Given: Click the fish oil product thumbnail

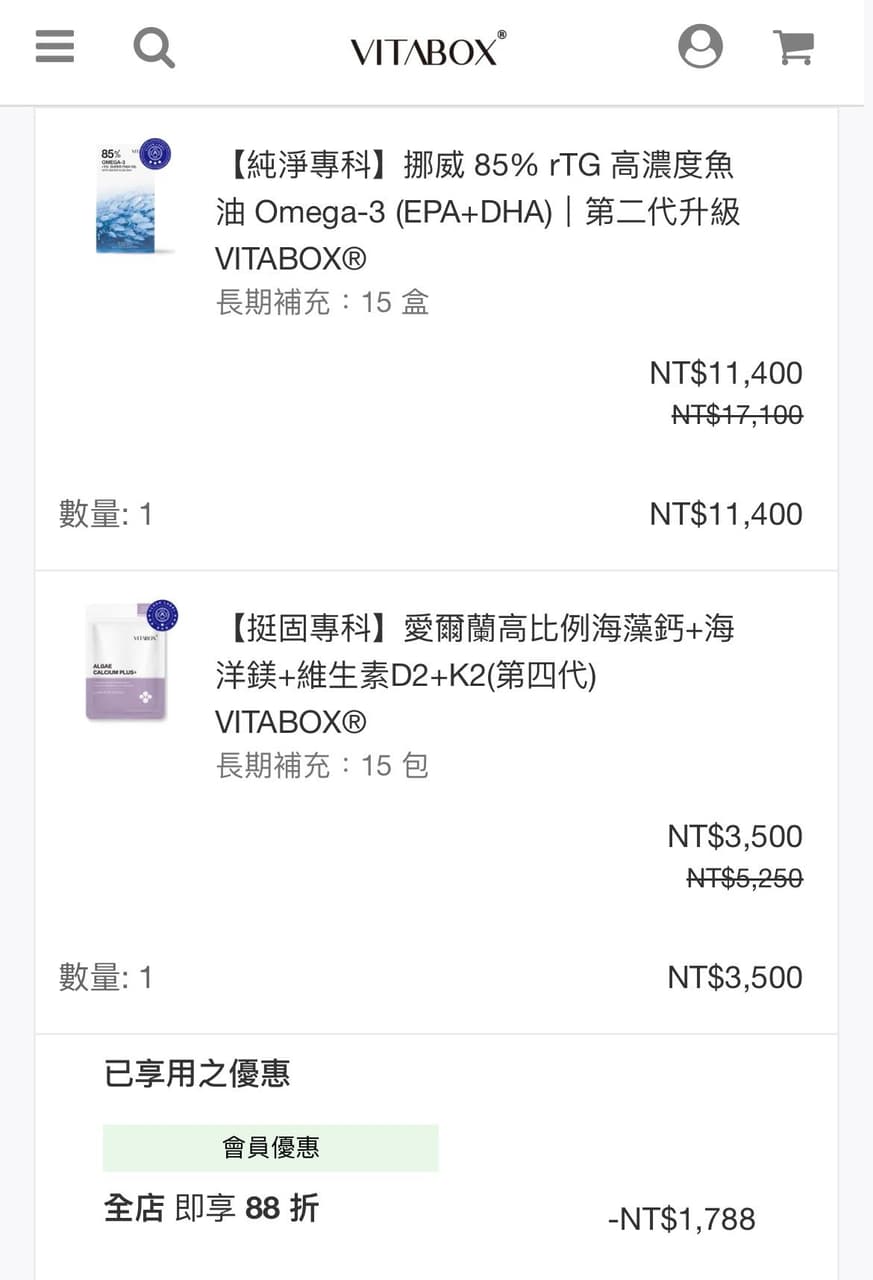Looking at the screenshot, I should click(x=128, y=200).
